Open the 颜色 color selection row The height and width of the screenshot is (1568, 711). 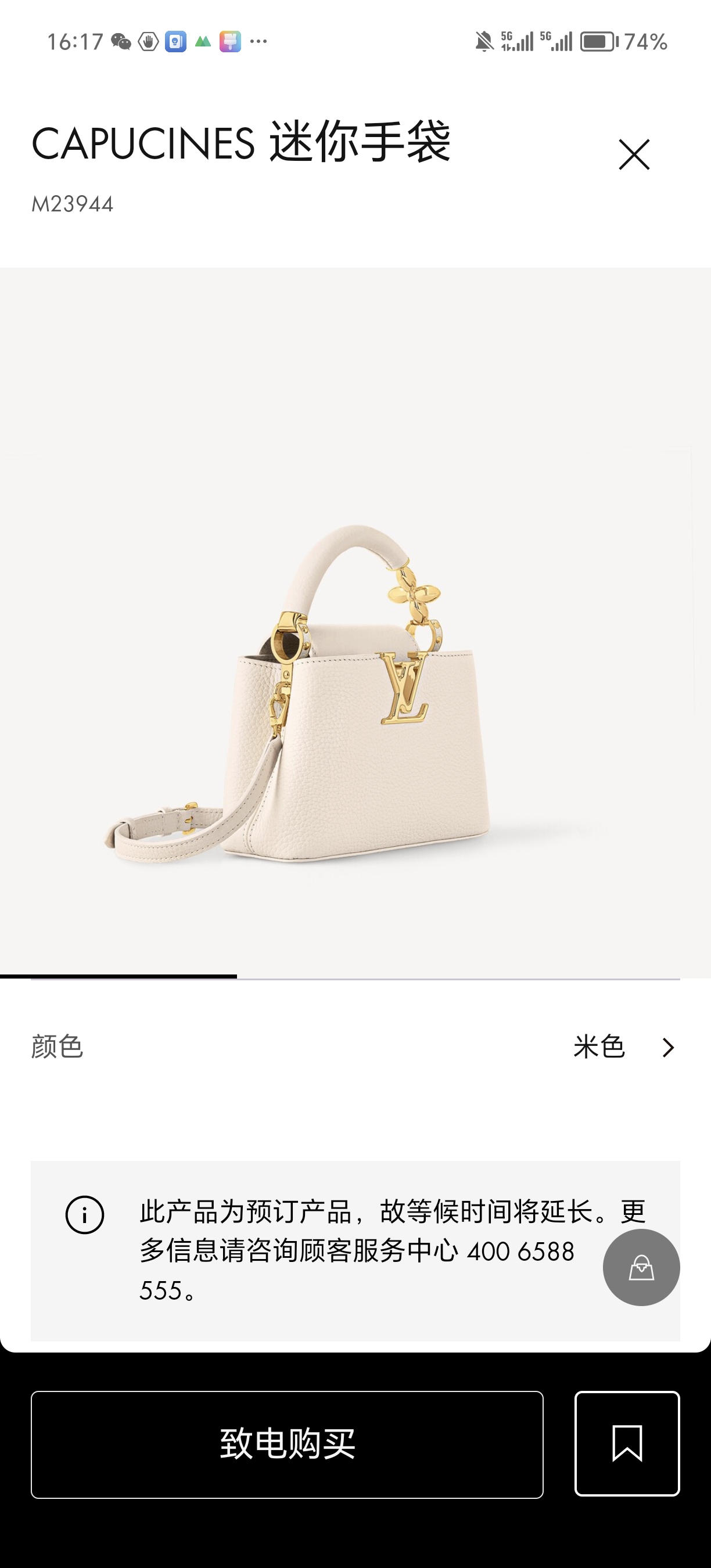(x=355, y=1047)
